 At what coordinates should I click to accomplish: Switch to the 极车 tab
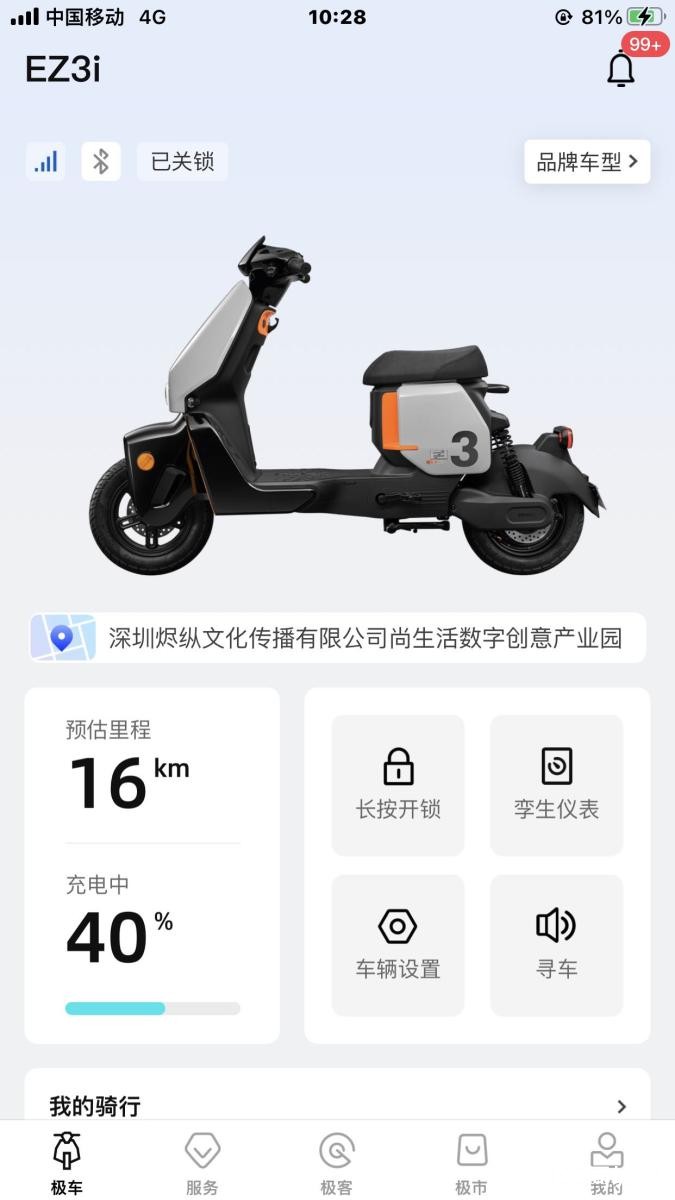(66, 1162)
